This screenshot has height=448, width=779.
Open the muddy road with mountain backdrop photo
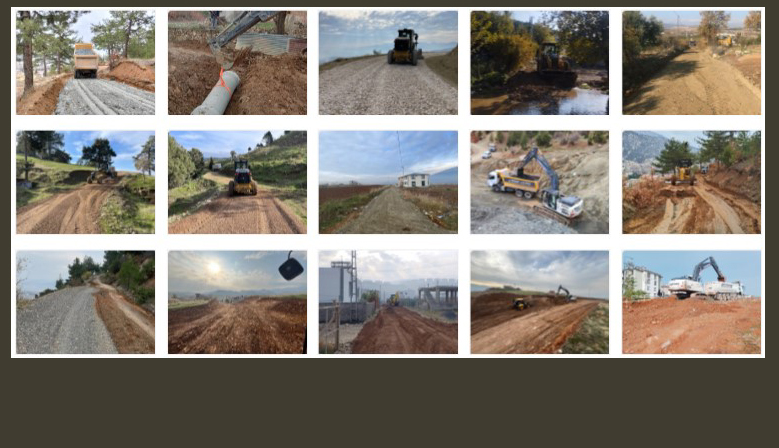pyautogui.click(x=691, y=182)
